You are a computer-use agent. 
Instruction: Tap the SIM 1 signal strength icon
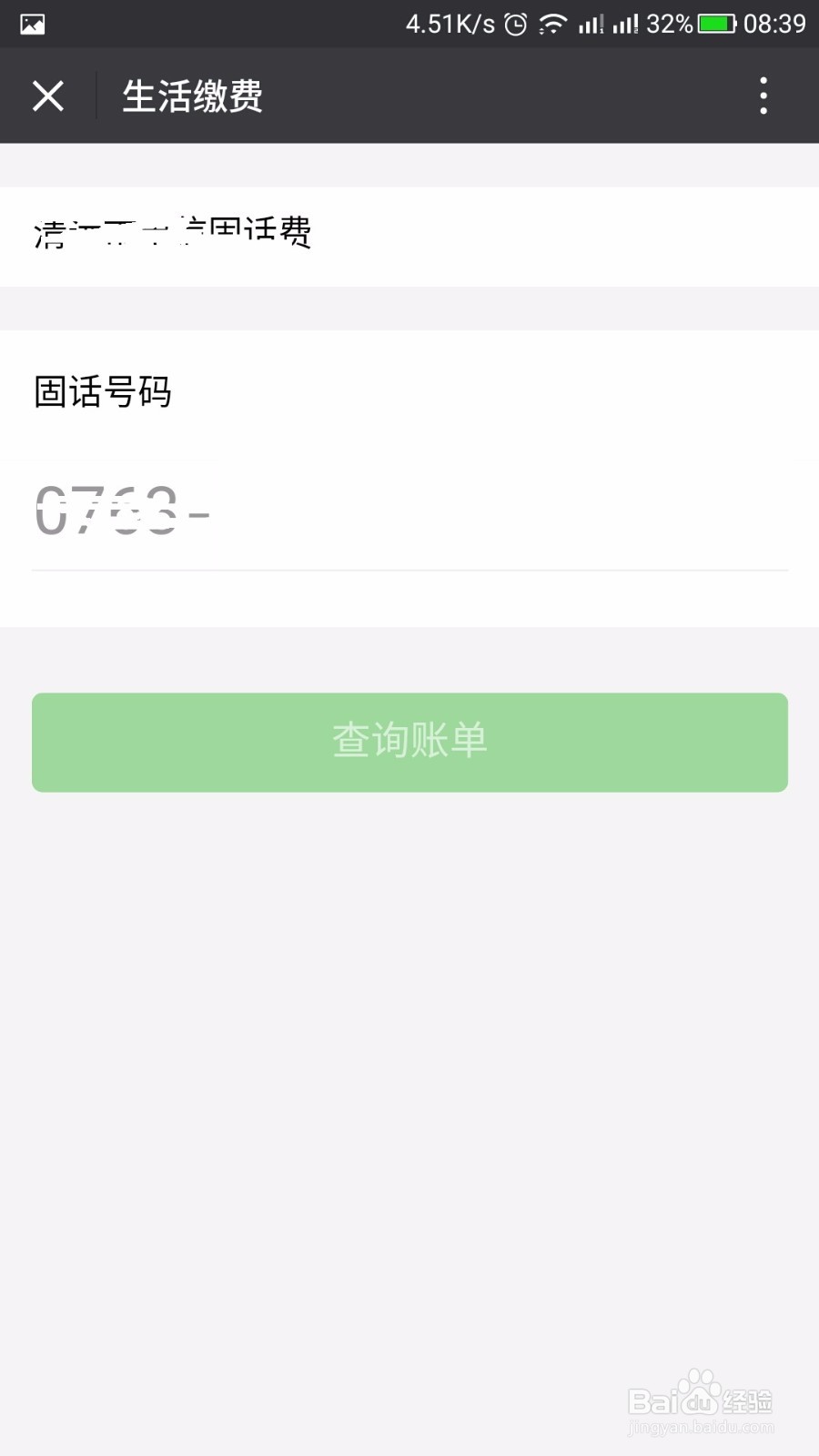coord(591,23)
